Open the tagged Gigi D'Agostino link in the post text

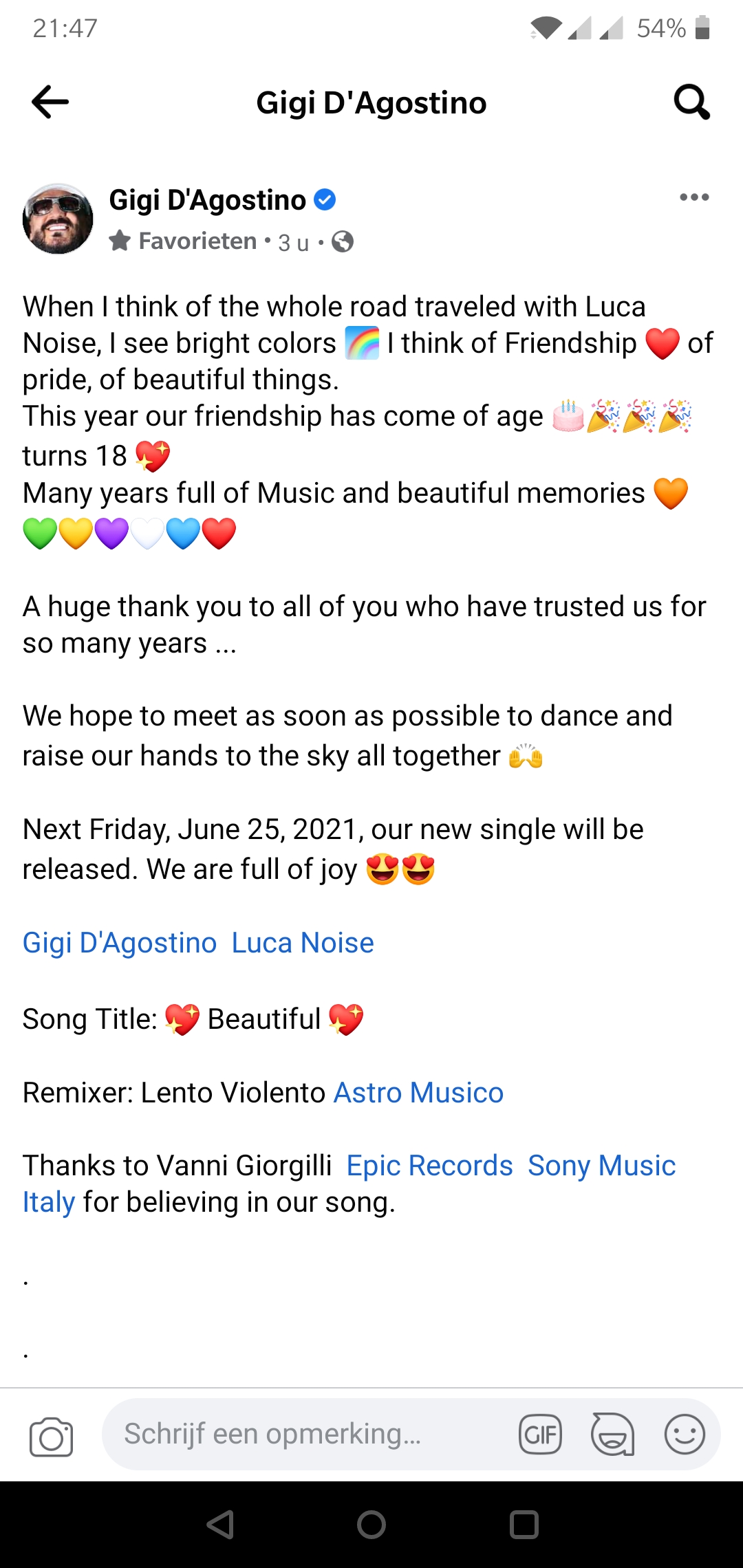point(120,943)
